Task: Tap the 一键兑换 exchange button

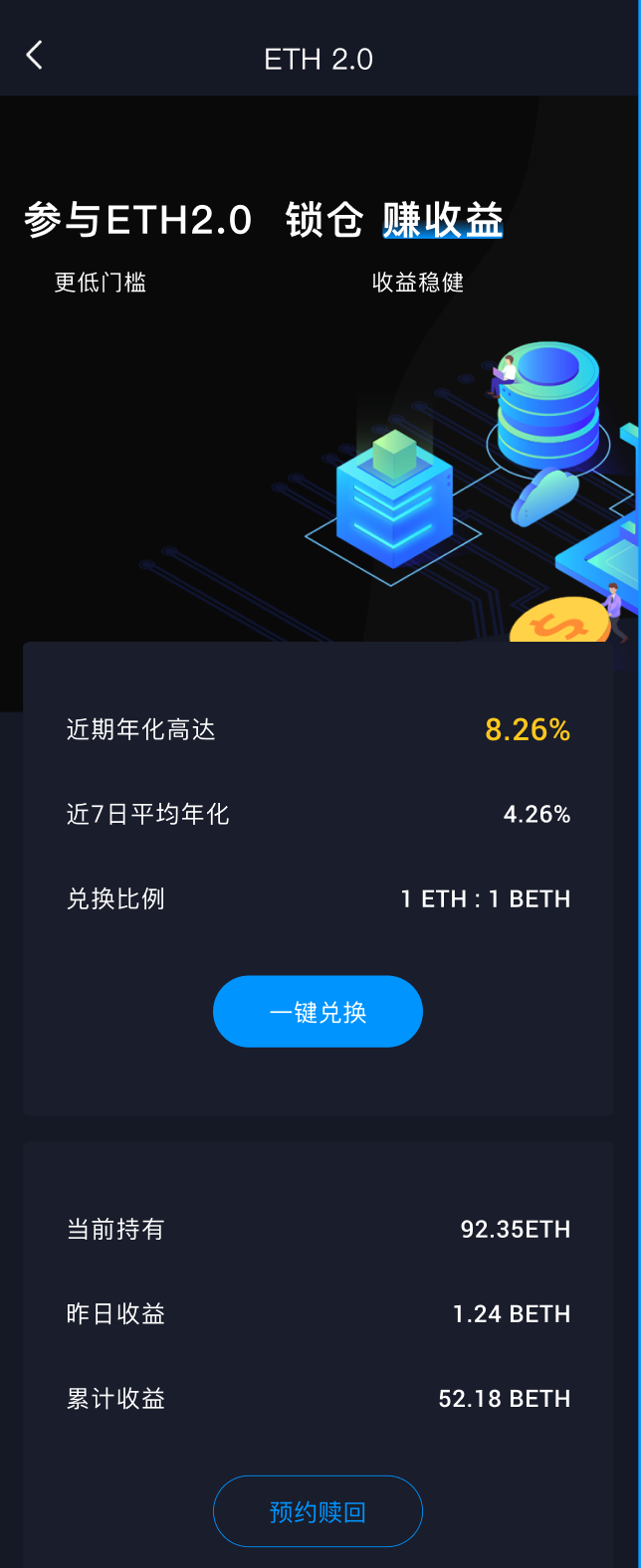Action: (318, 1012)
